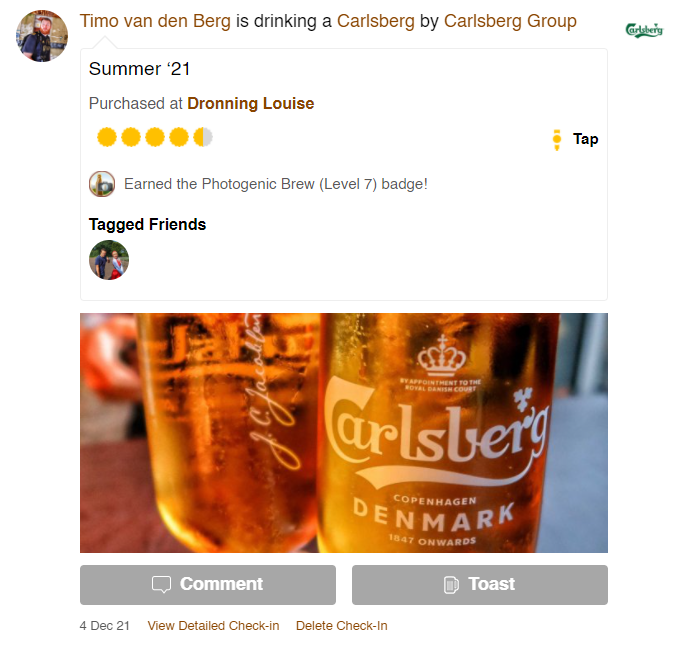Viewport: 680px width, 646px height.
Task: Open Timo van den Berg's profile link
Action: tap(155, 21)
